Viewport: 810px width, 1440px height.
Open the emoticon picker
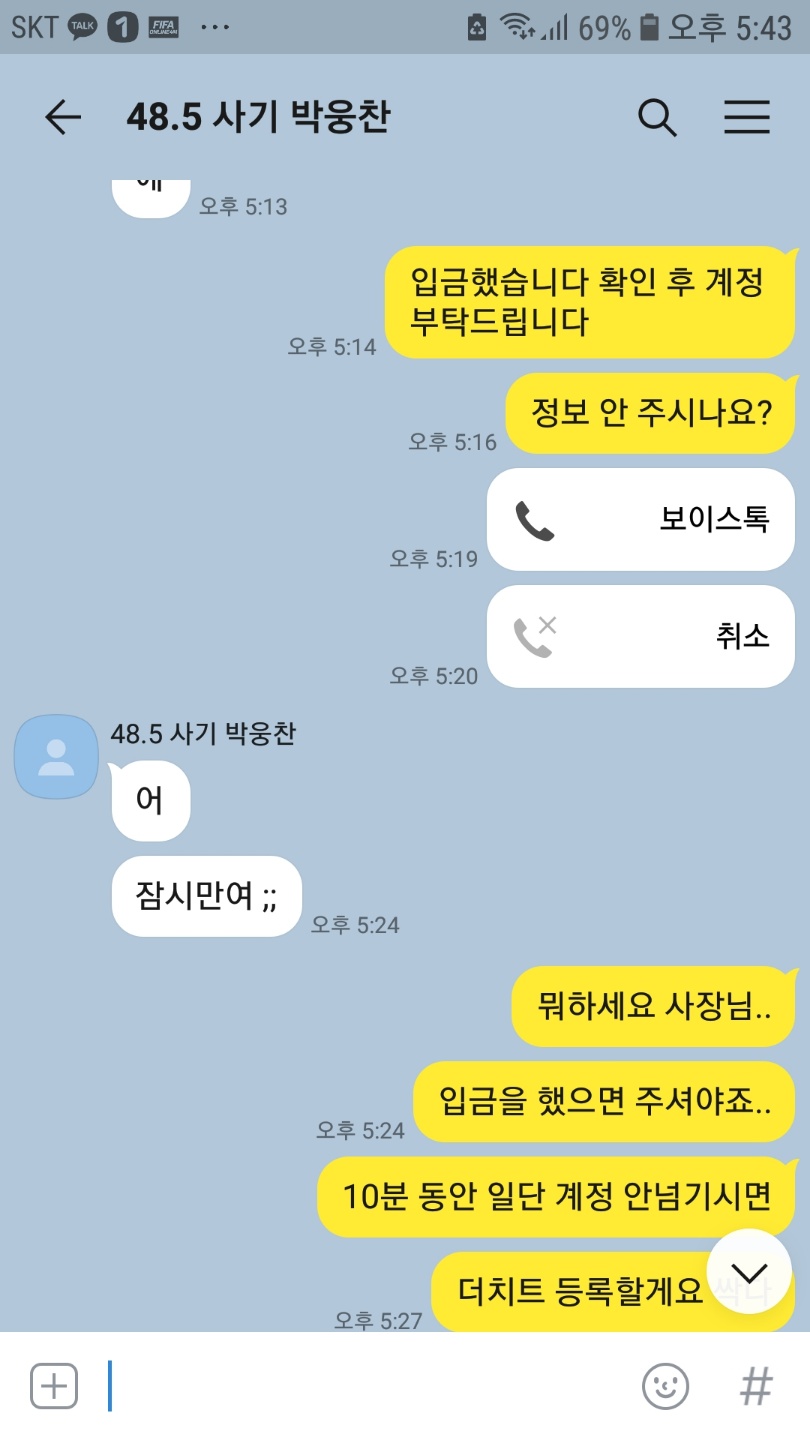coord(665,1387)
